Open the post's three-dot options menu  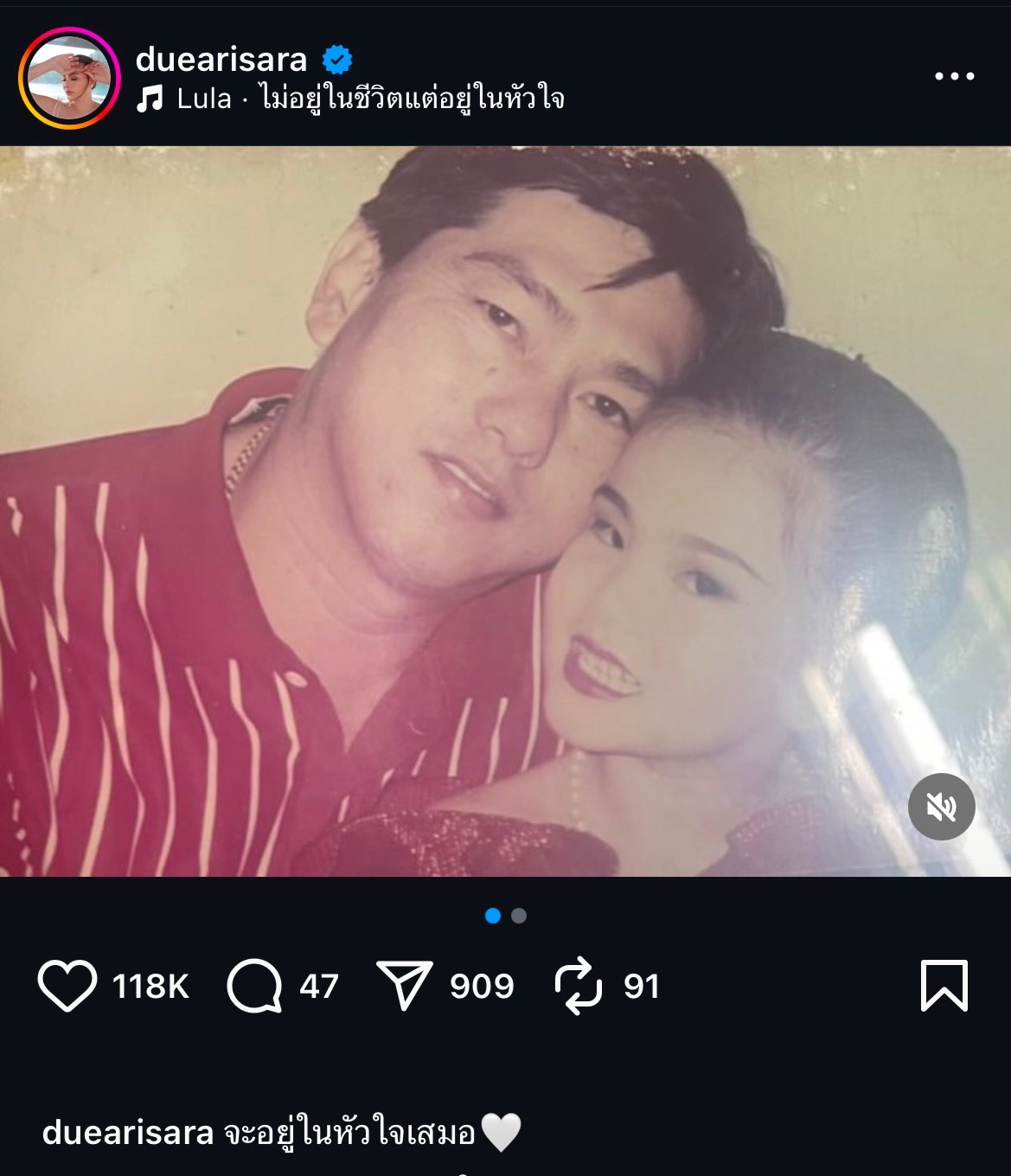coord(954,76)
